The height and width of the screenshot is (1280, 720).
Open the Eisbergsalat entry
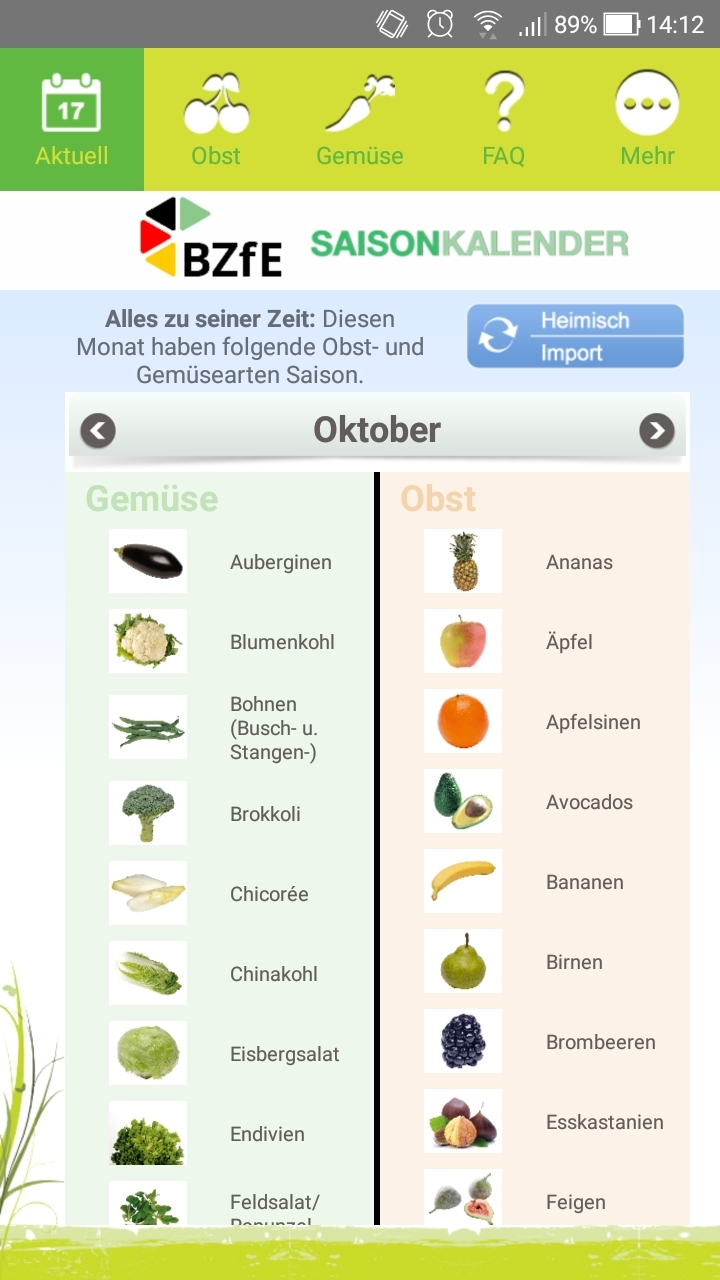click(284, 1054)
